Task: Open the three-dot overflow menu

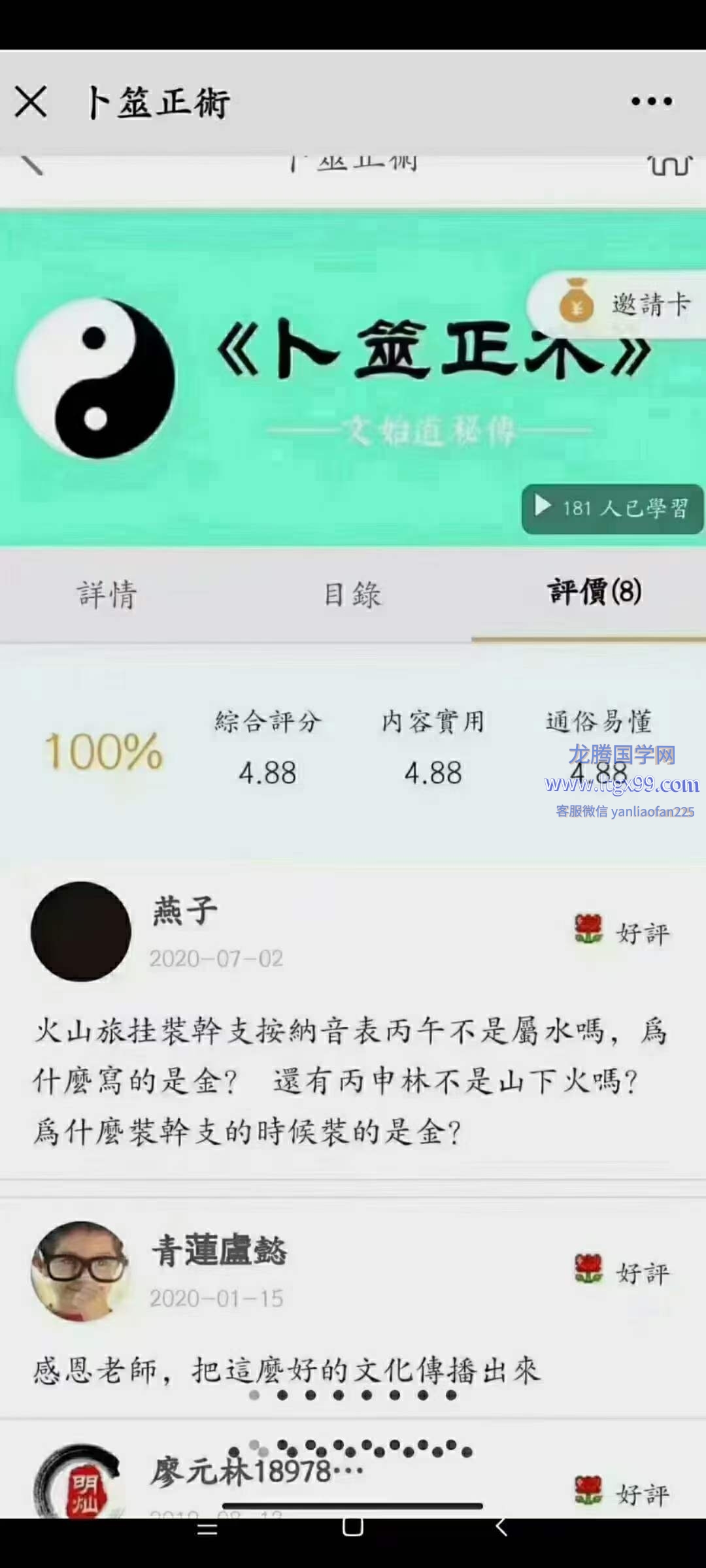Action: pyautogui.click(x=651, y=101)
